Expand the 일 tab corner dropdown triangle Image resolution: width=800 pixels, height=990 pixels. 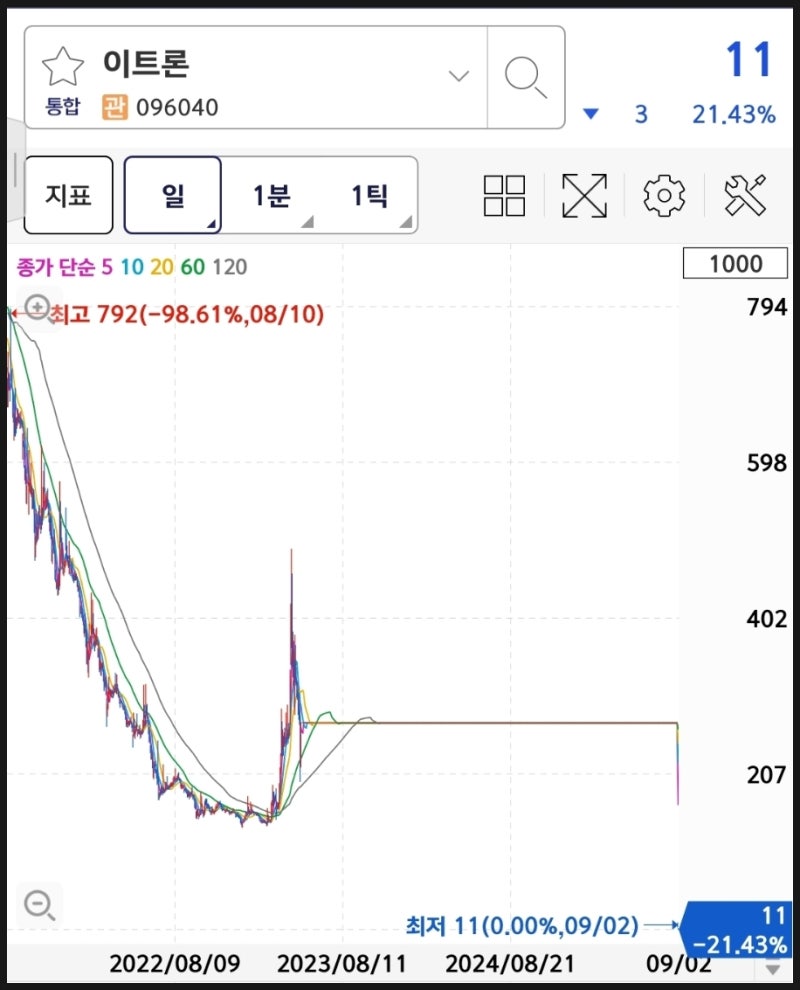[x=213, y=222]
